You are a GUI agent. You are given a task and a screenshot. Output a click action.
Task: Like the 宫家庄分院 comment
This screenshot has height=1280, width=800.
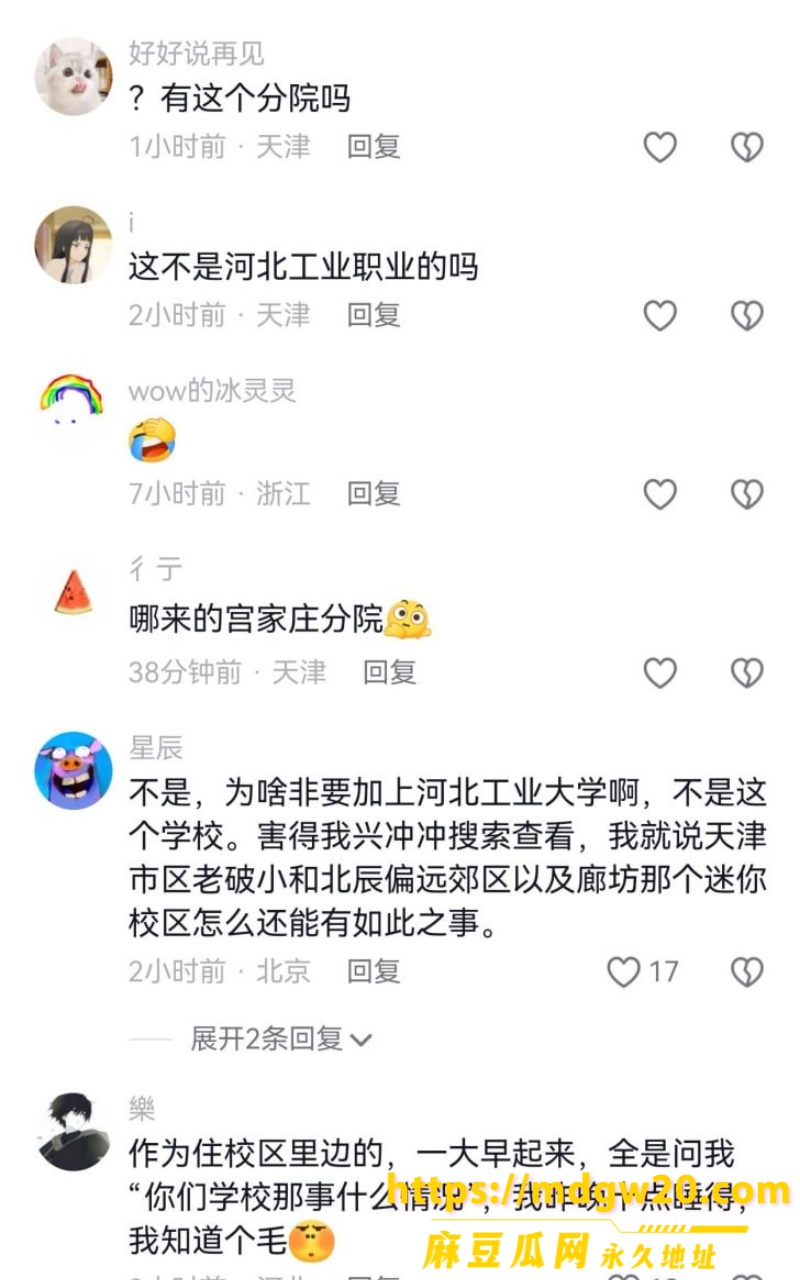tap(660, 673)
